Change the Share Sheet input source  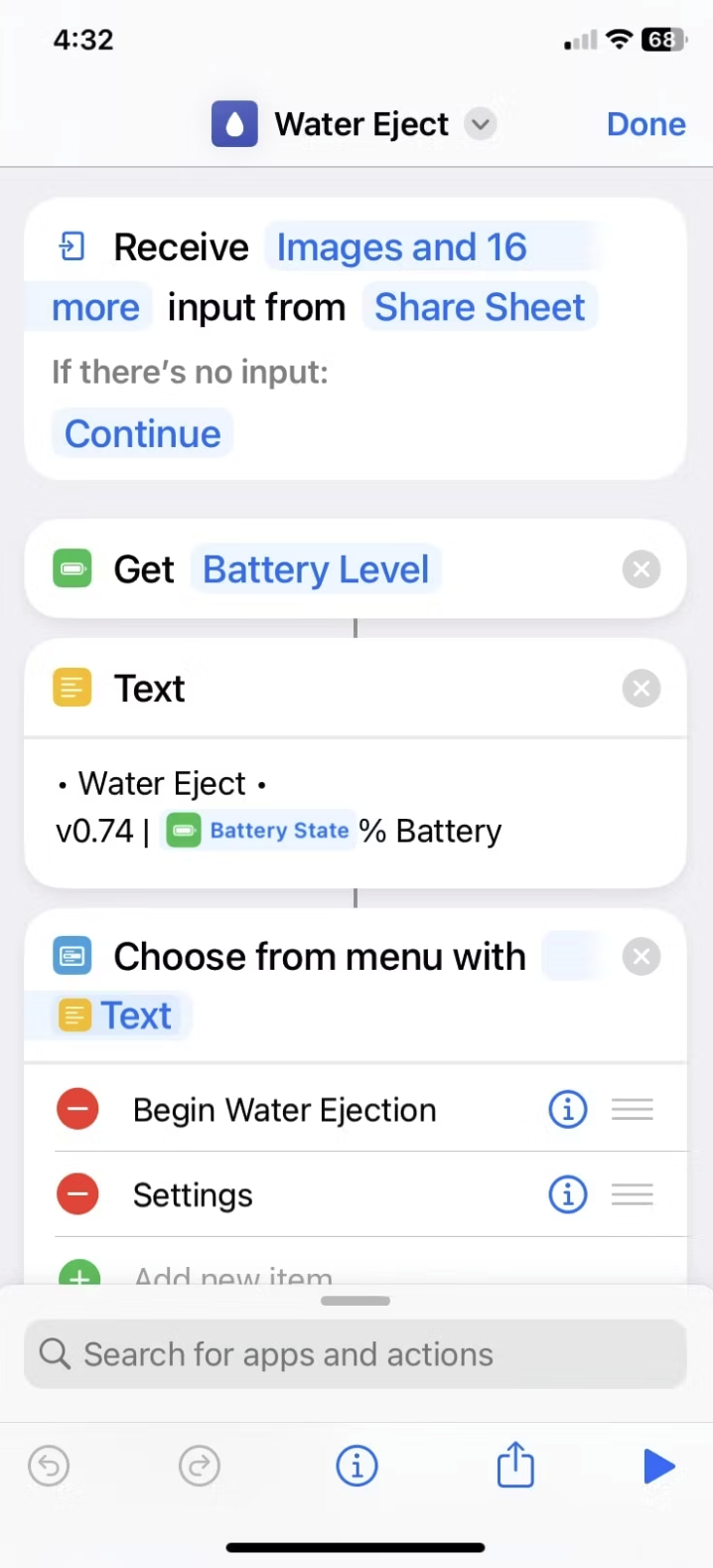480,307
